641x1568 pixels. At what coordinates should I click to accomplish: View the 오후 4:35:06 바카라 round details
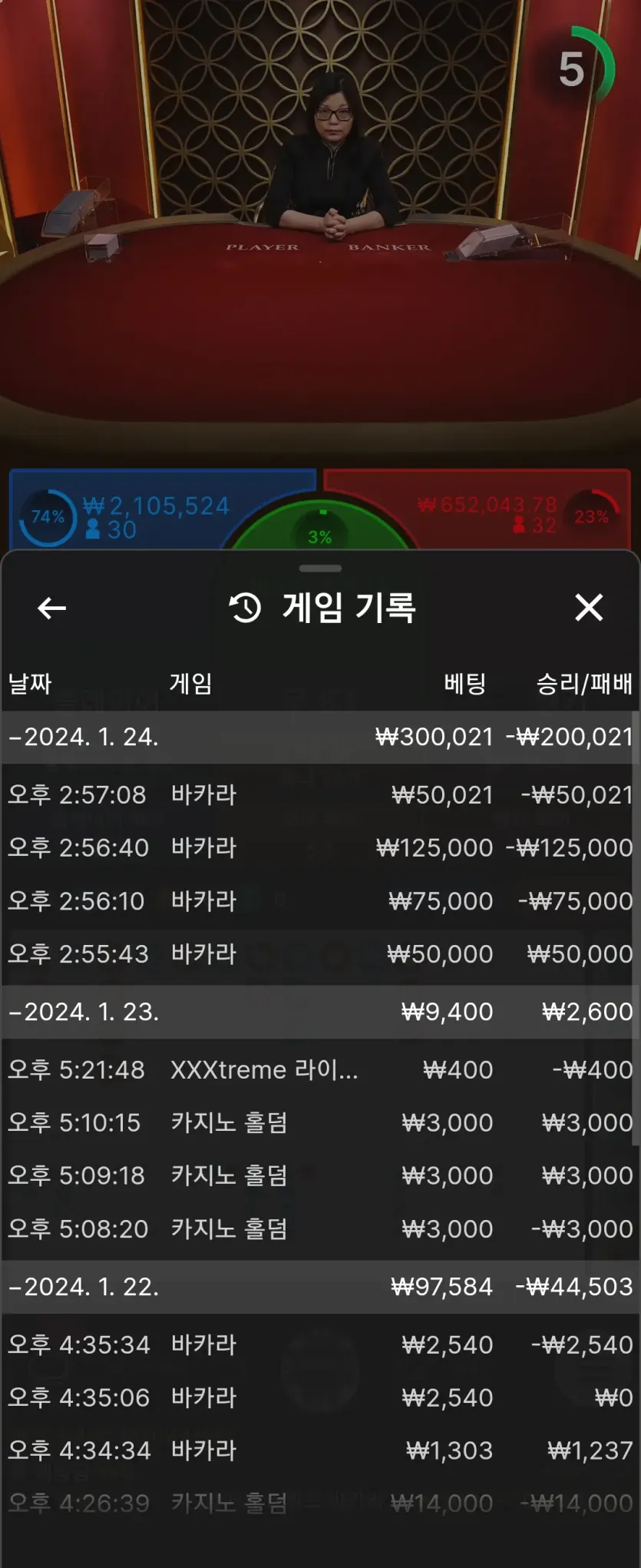pos(319,1397)
